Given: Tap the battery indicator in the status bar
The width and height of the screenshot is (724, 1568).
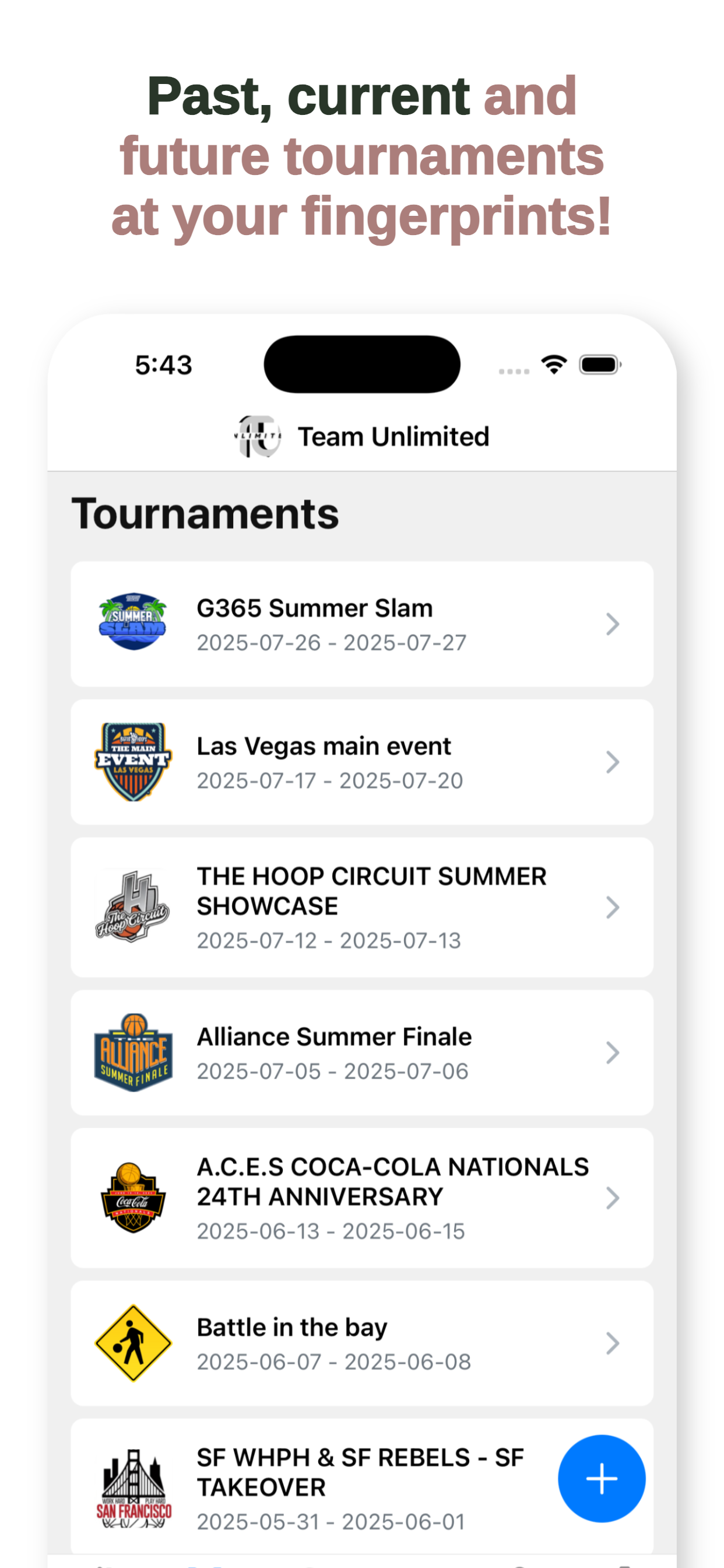Looking at the screenshot, I should [x=600, y=363].
